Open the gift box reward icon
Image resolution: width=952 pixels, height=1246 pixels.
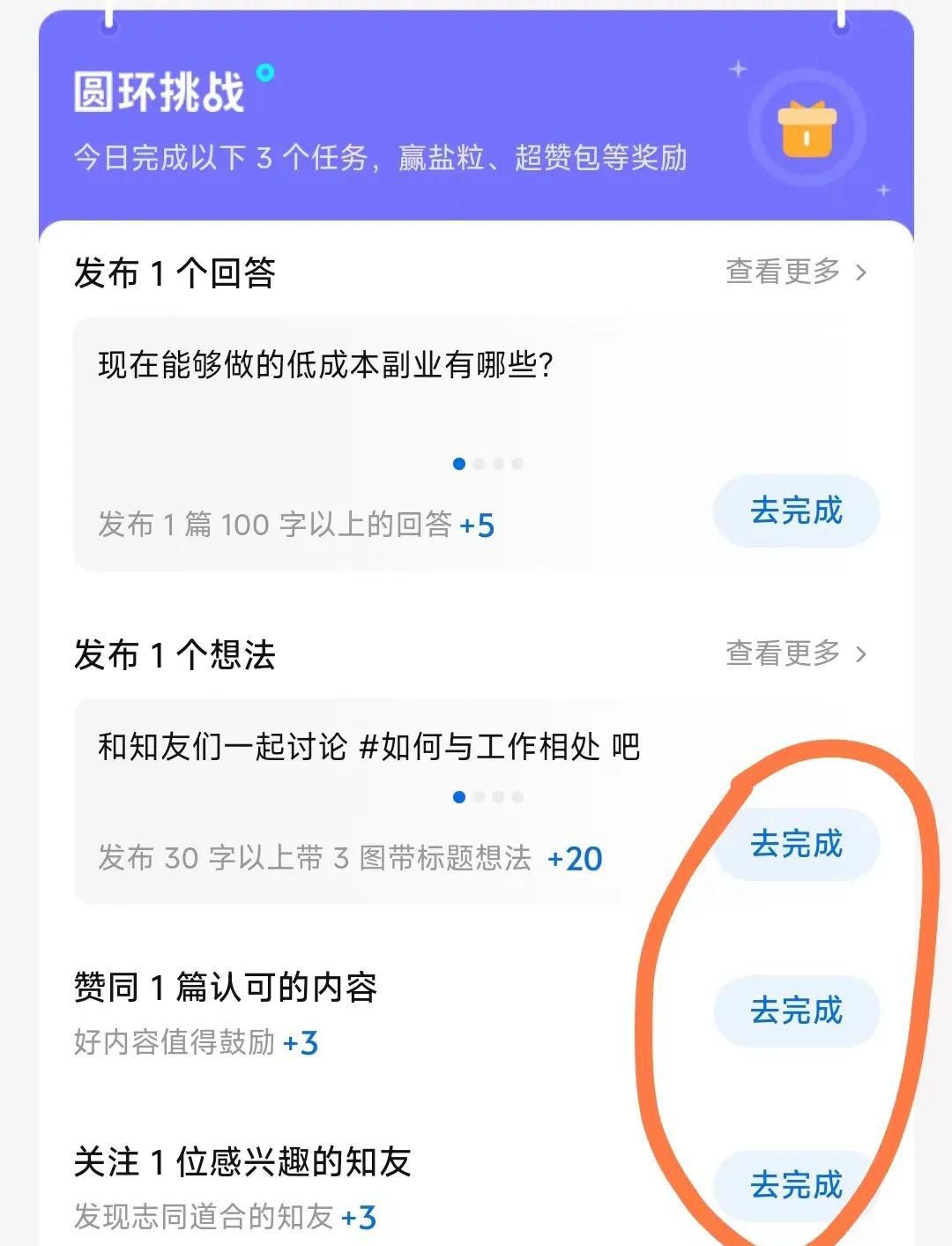(x=807, y=131)
